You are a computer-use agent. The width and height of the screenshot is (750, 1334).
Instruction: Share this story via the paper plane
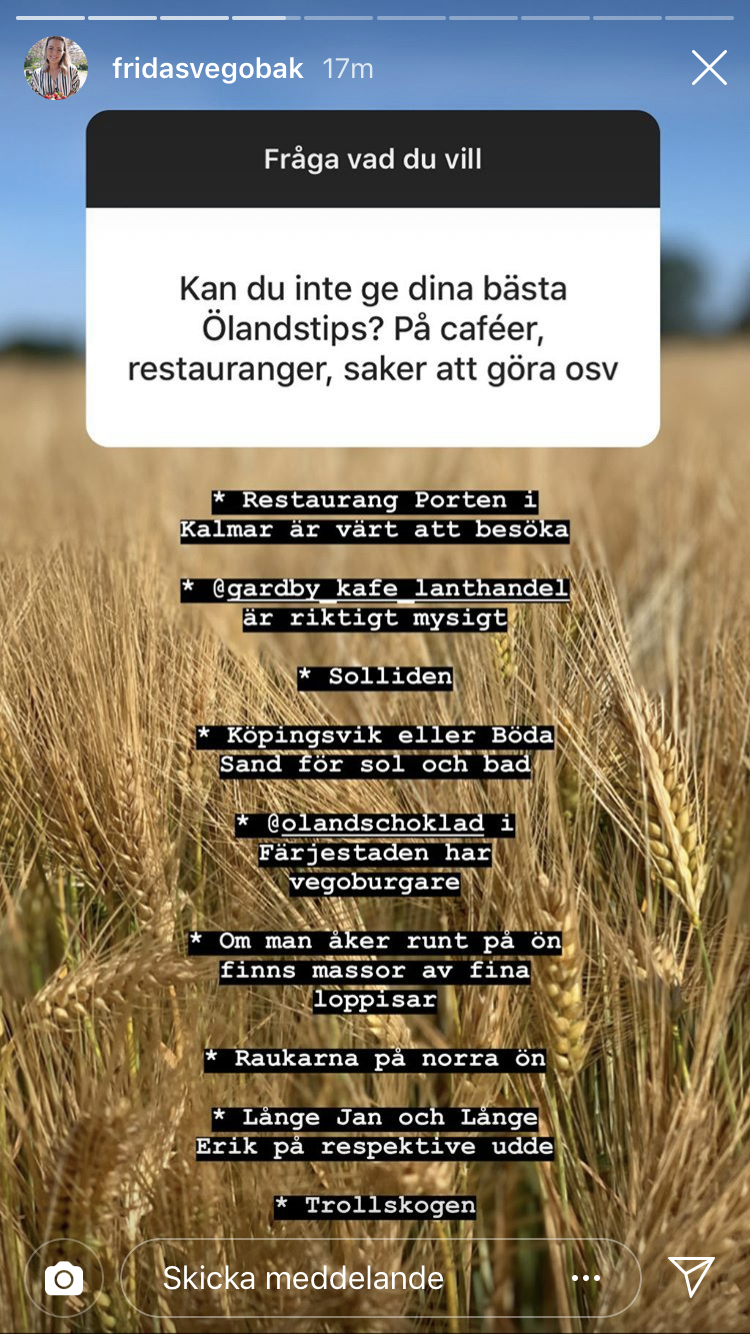(x=691, y=1277)
